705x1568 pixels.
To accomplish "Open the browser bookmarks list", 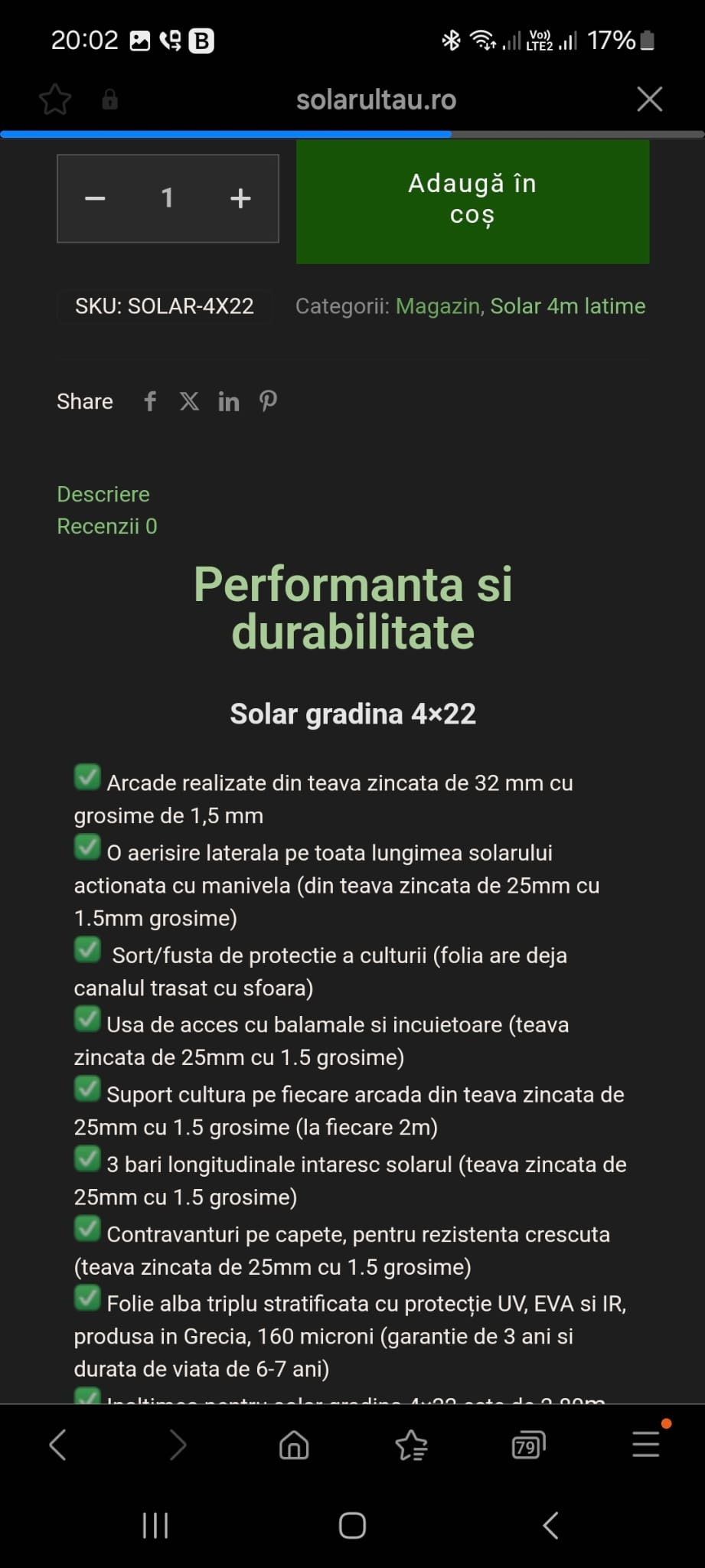I will tap(411, 1445).
